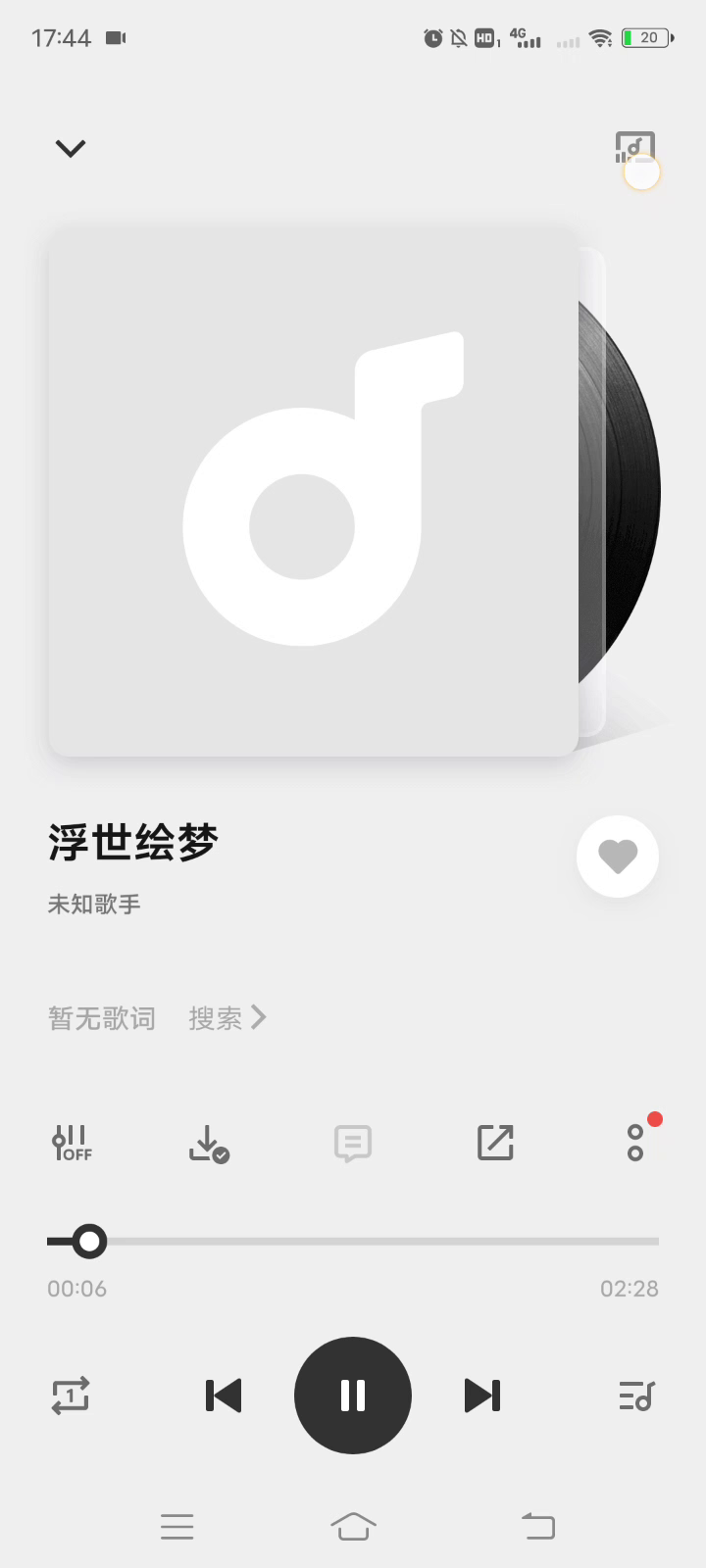706x1568 pixels.
Task: Skip to the previous track
Action: click(224, 1396)
